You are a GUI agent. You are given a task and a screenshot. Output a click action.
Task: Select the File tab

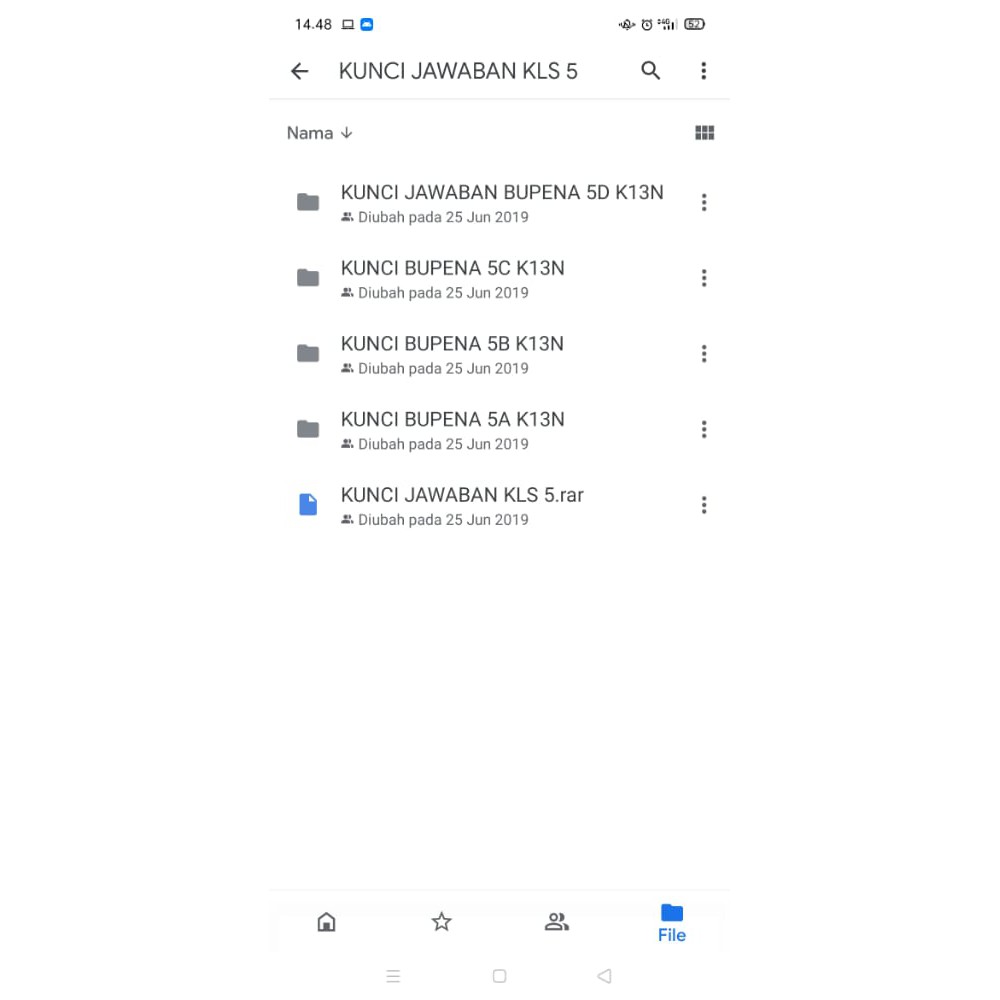pyautogui.click(x=672, y=923)
